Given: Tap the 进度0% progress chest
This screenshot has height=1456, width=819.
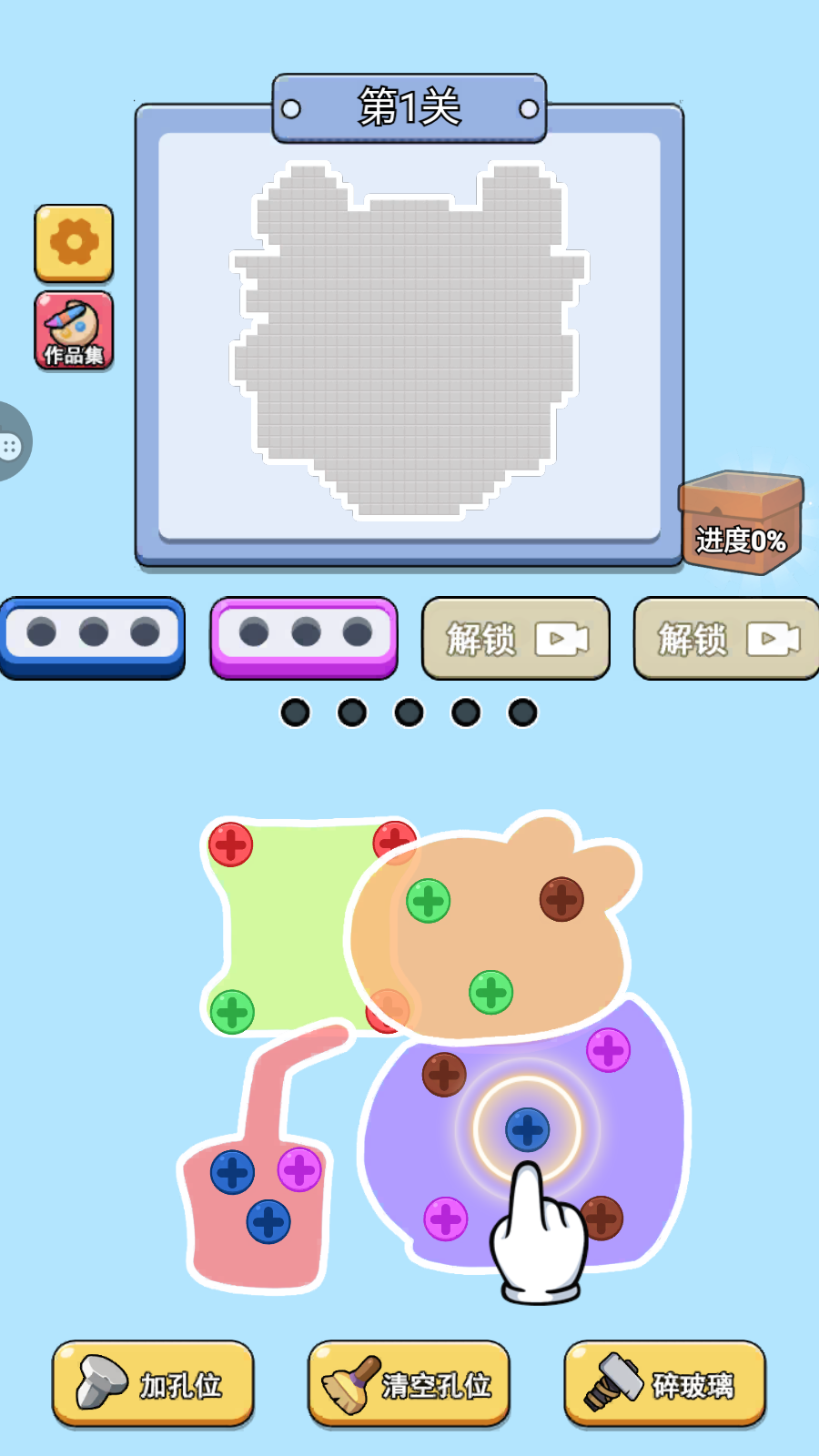Looking at the screenshot, I should coord(741,522).
